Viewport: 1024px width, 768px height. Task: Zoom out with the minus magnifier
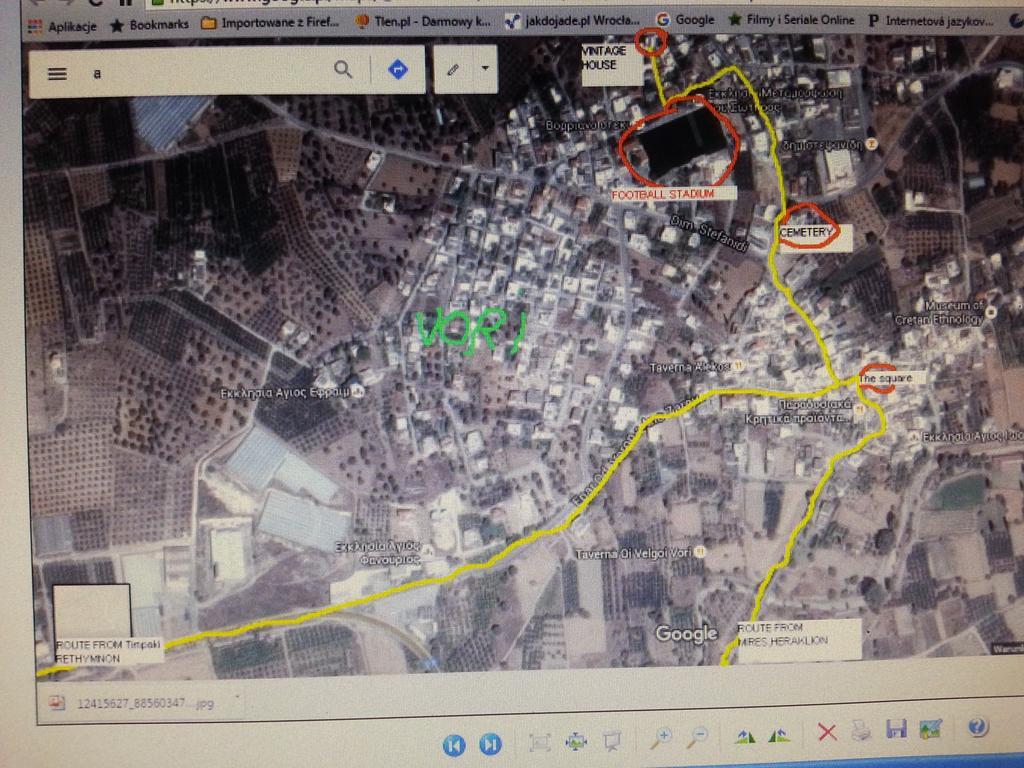[698, 738]
